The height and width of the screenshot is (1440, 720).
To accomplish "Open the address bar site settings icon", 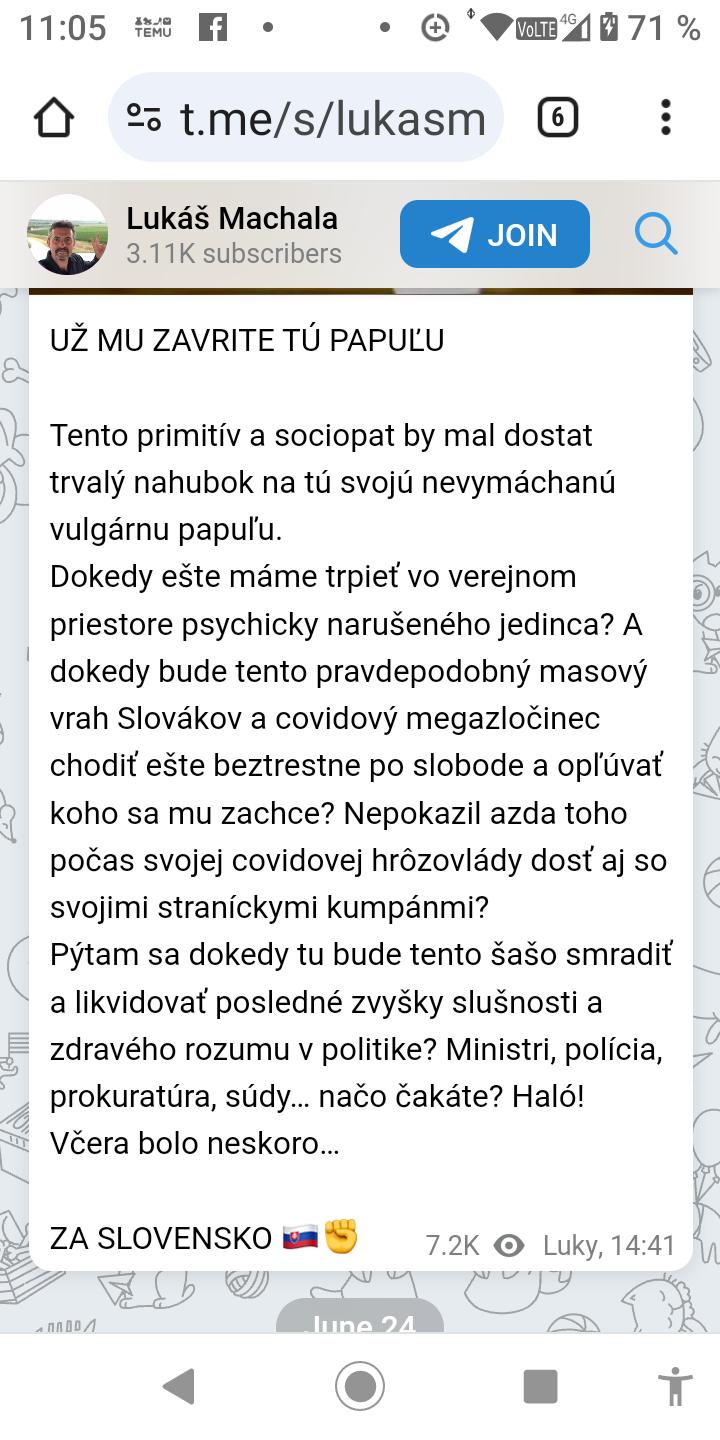I will (145, 119).
